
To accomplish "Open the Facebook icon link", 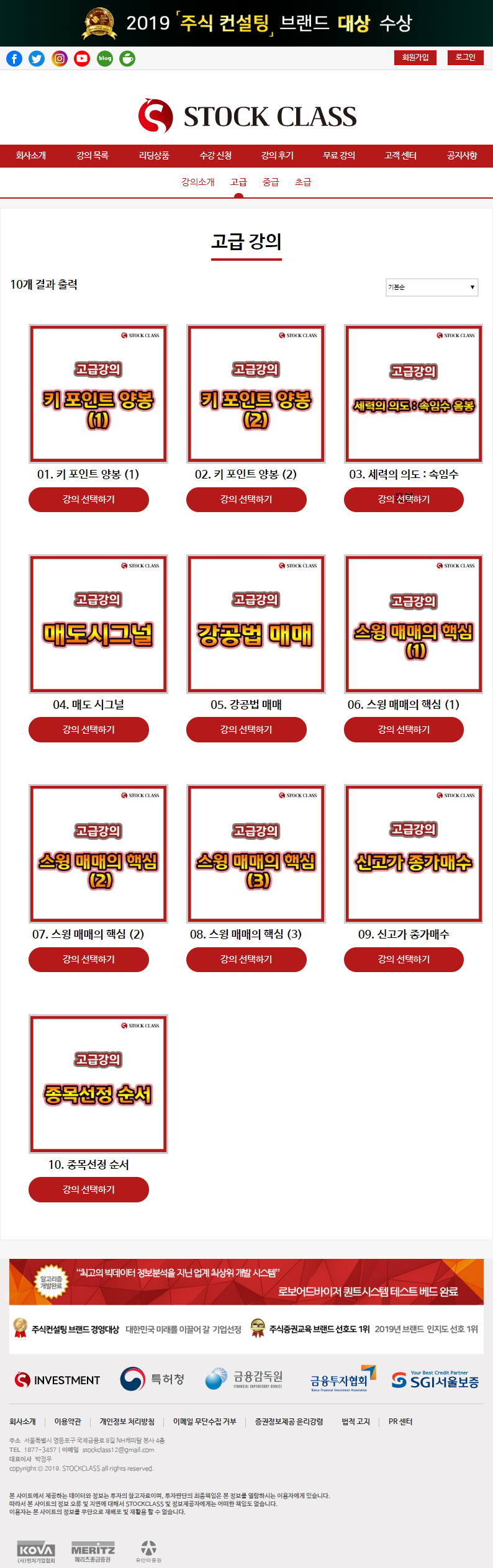I will 14,59.
